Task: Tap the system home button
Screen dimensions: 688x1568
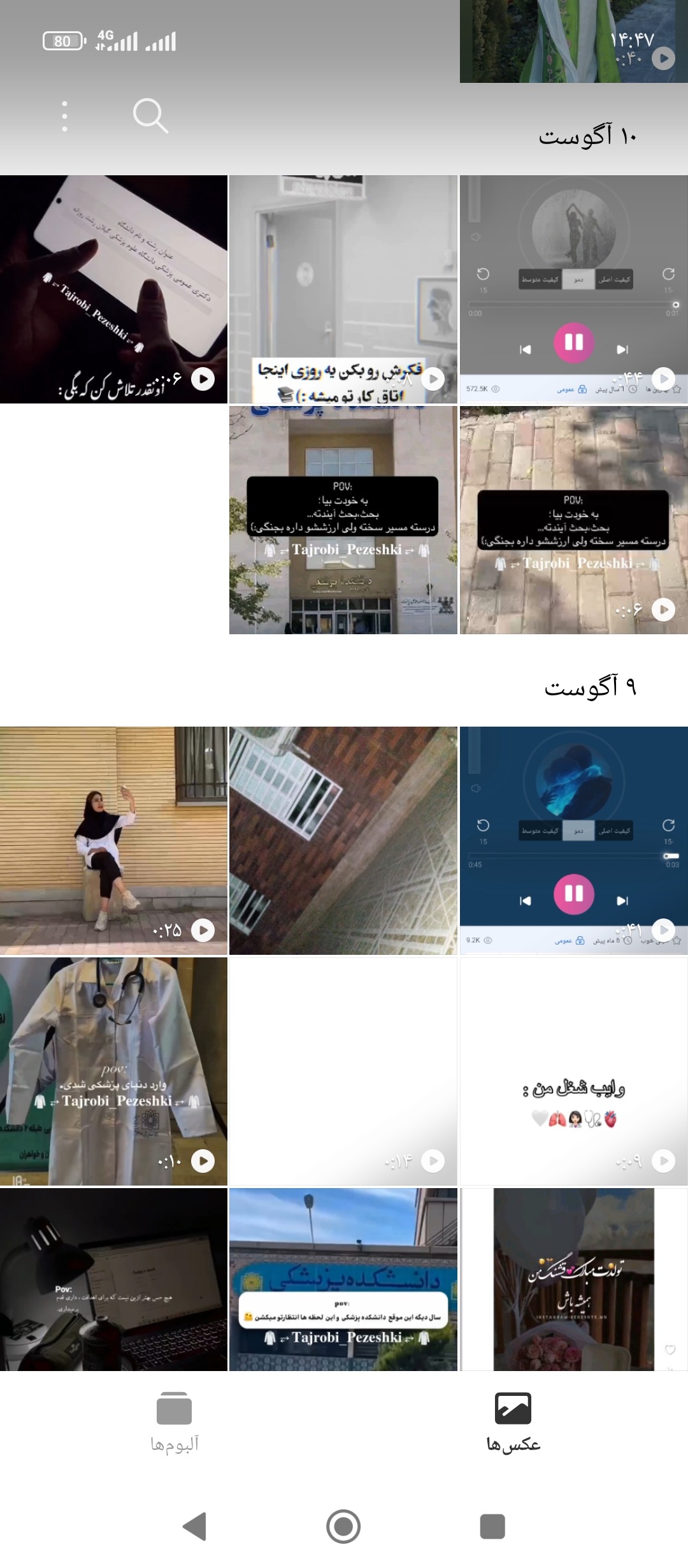Action: [343, 1527]
